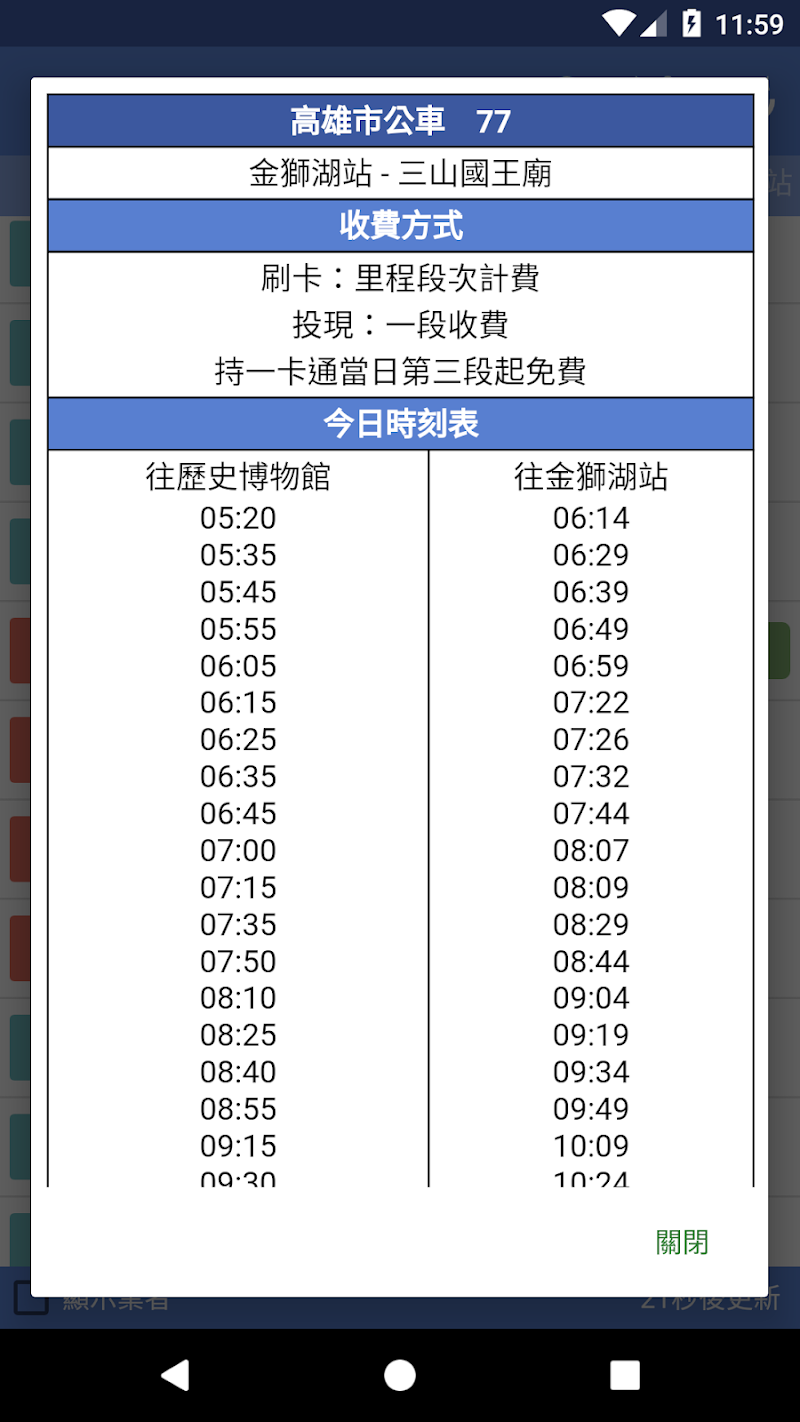Close the bus 77 timetable dialog
800x1422 pixels.
(682, 1242)
